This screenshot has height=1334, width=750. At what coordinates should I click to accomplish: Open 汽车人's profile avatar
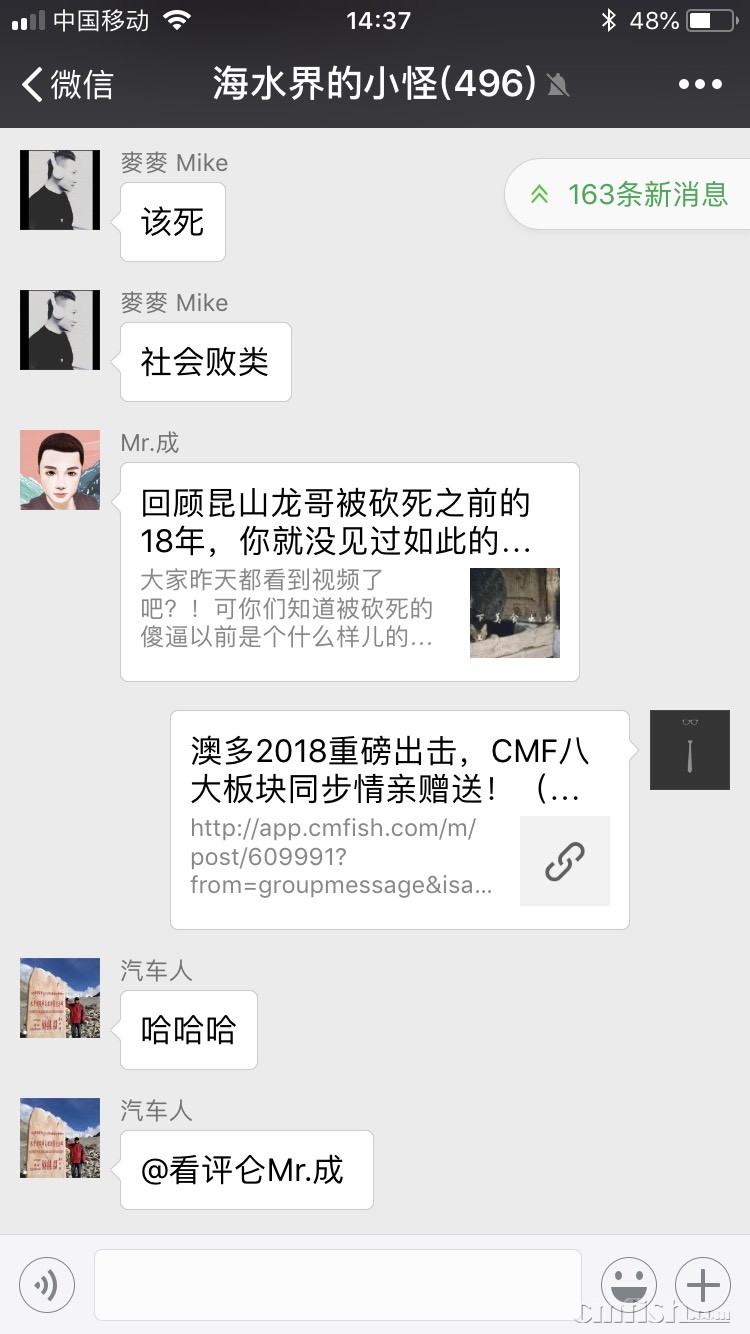click(x=59, y=998)
